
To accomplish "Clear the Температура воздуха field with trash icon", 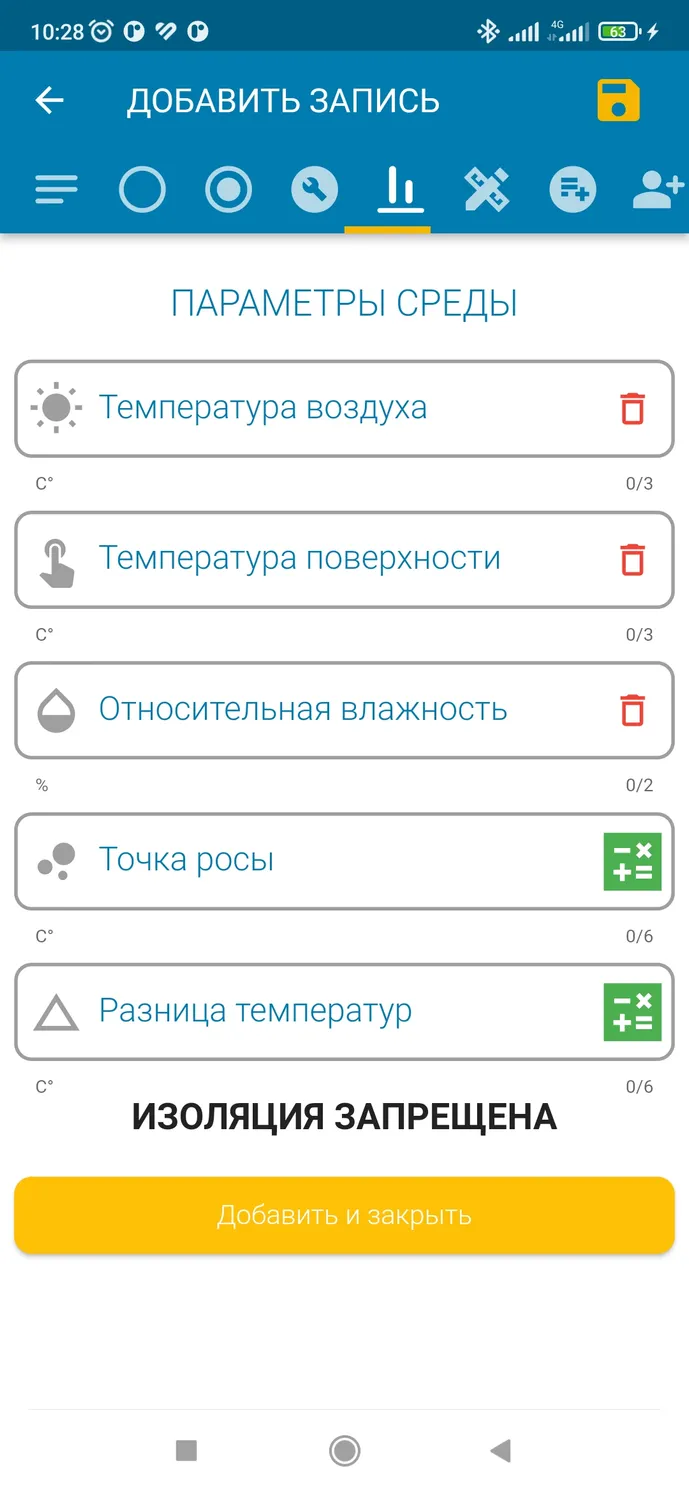I will click(x=632, y=408).
